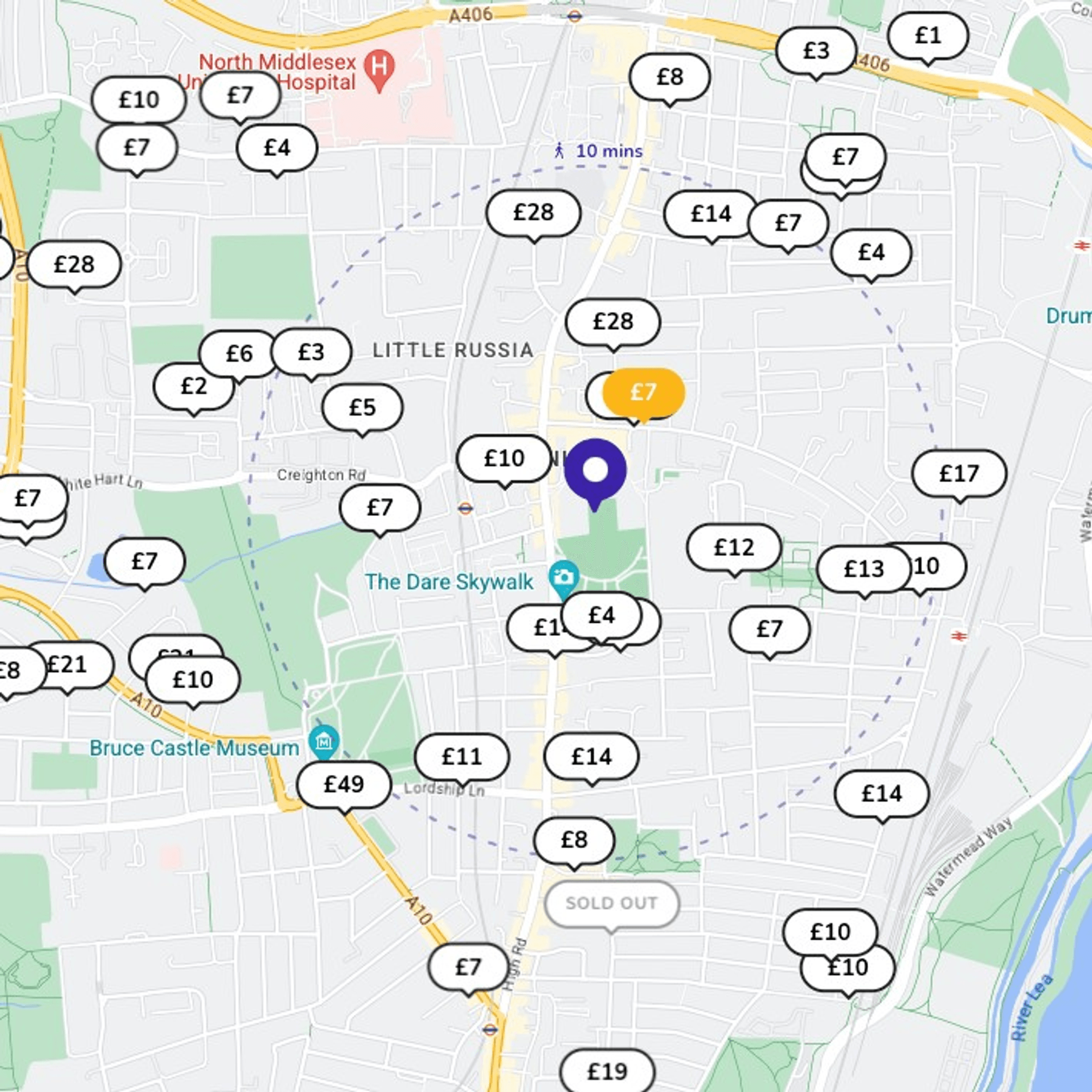Viewport: 1092px width, 1092px height.
Task: Tap the £2 parking marker
Action: [193, 386]
